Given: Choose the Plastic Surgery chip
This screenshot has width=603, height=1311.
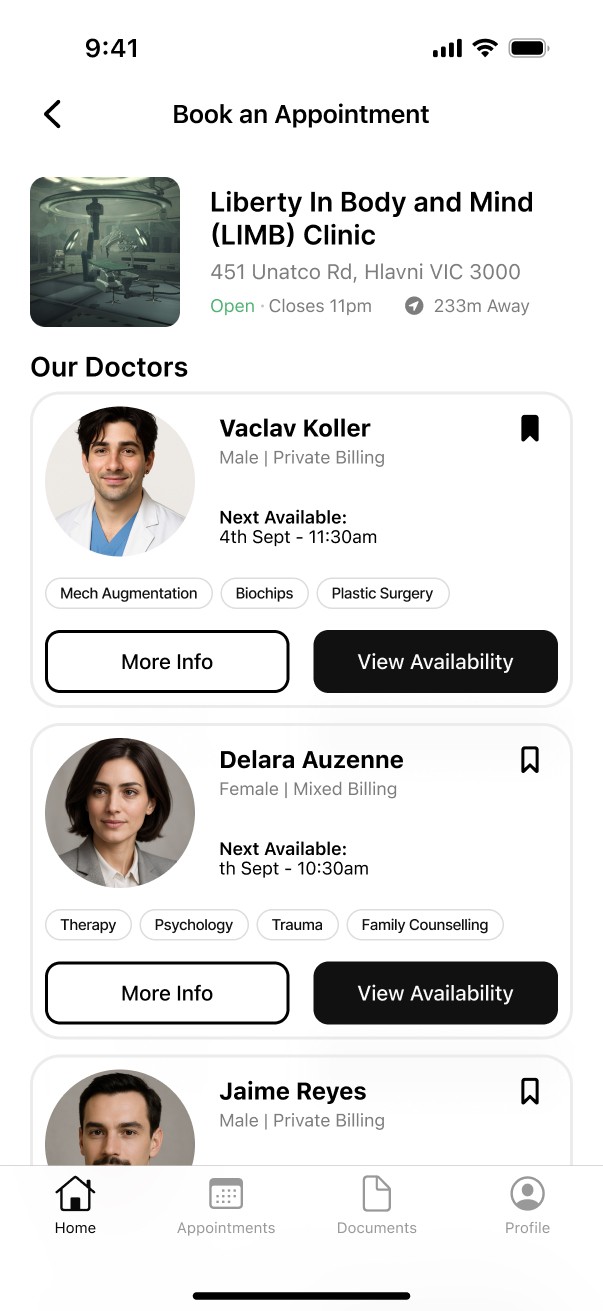Looking at the screenshot, I should [382, 593].
